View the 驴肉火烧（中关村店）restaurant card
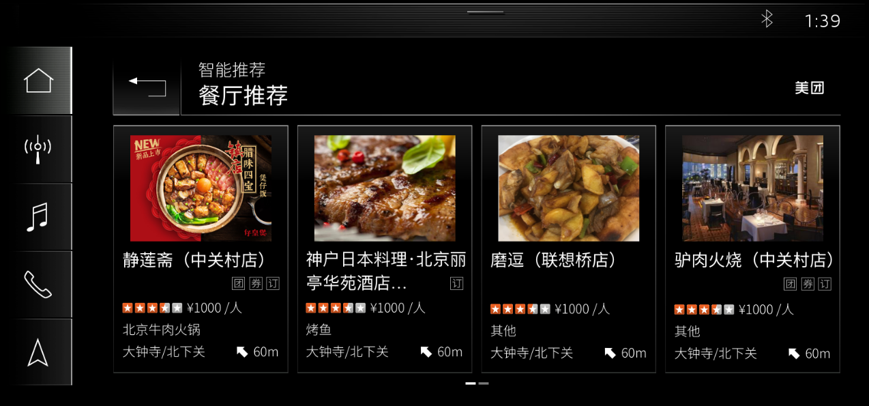This screenshot has width=869, height=406. [752, 249]
